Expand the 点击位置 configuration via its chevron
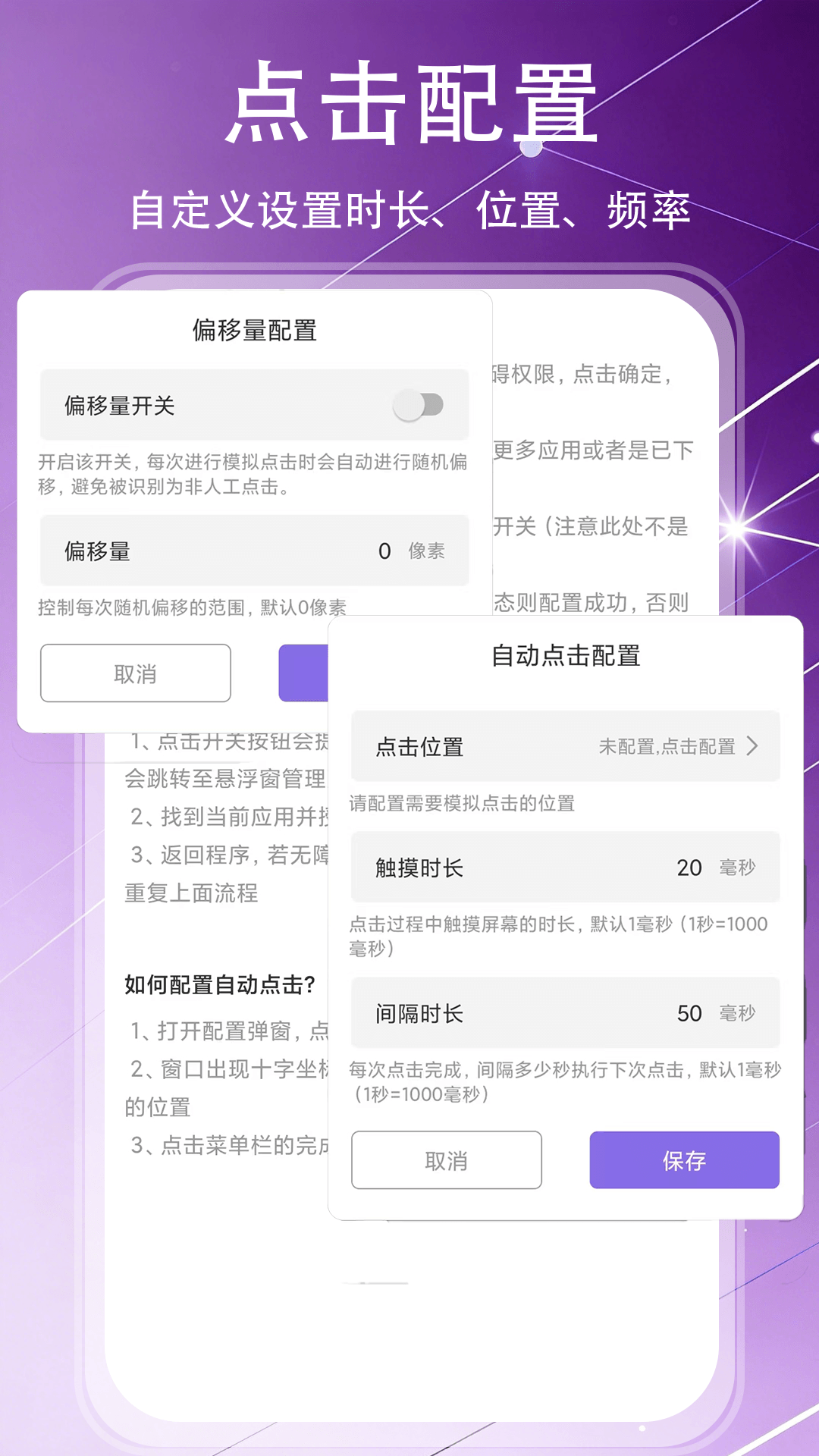Image resolution: width=819 pixels, height=1456 pixels. click(x=753, y=746)
